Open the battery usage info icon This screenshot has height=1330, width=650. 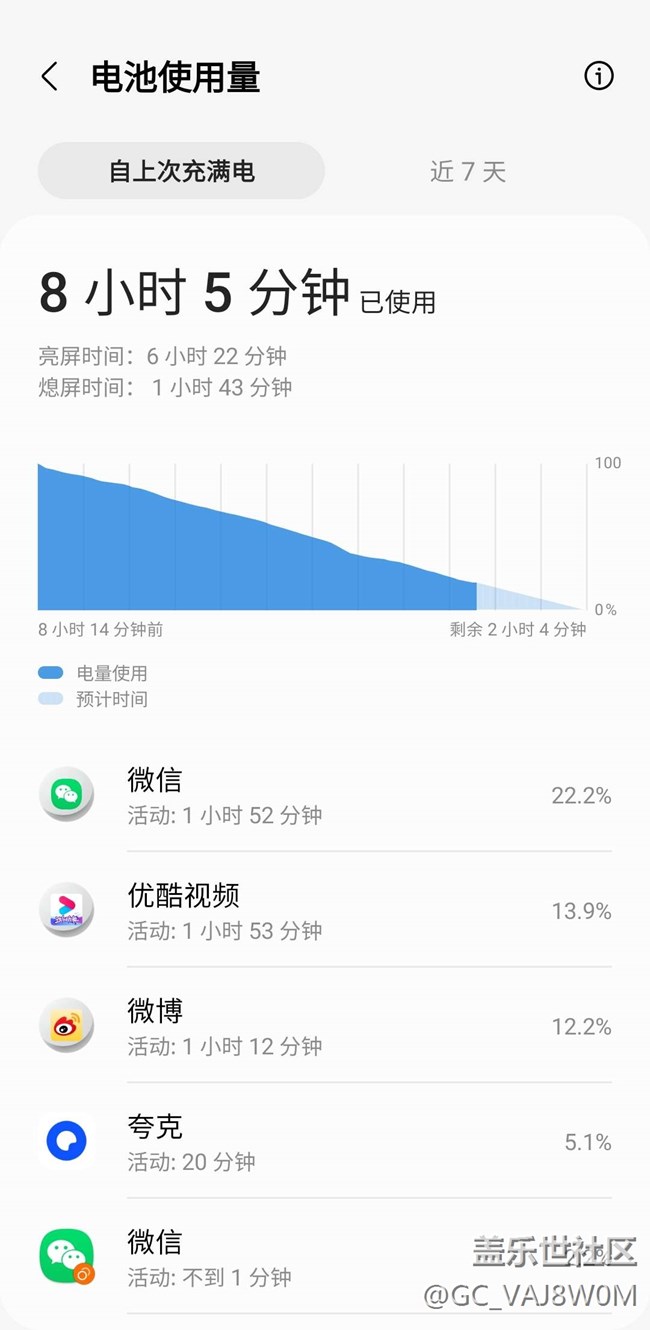coord(598,76)
